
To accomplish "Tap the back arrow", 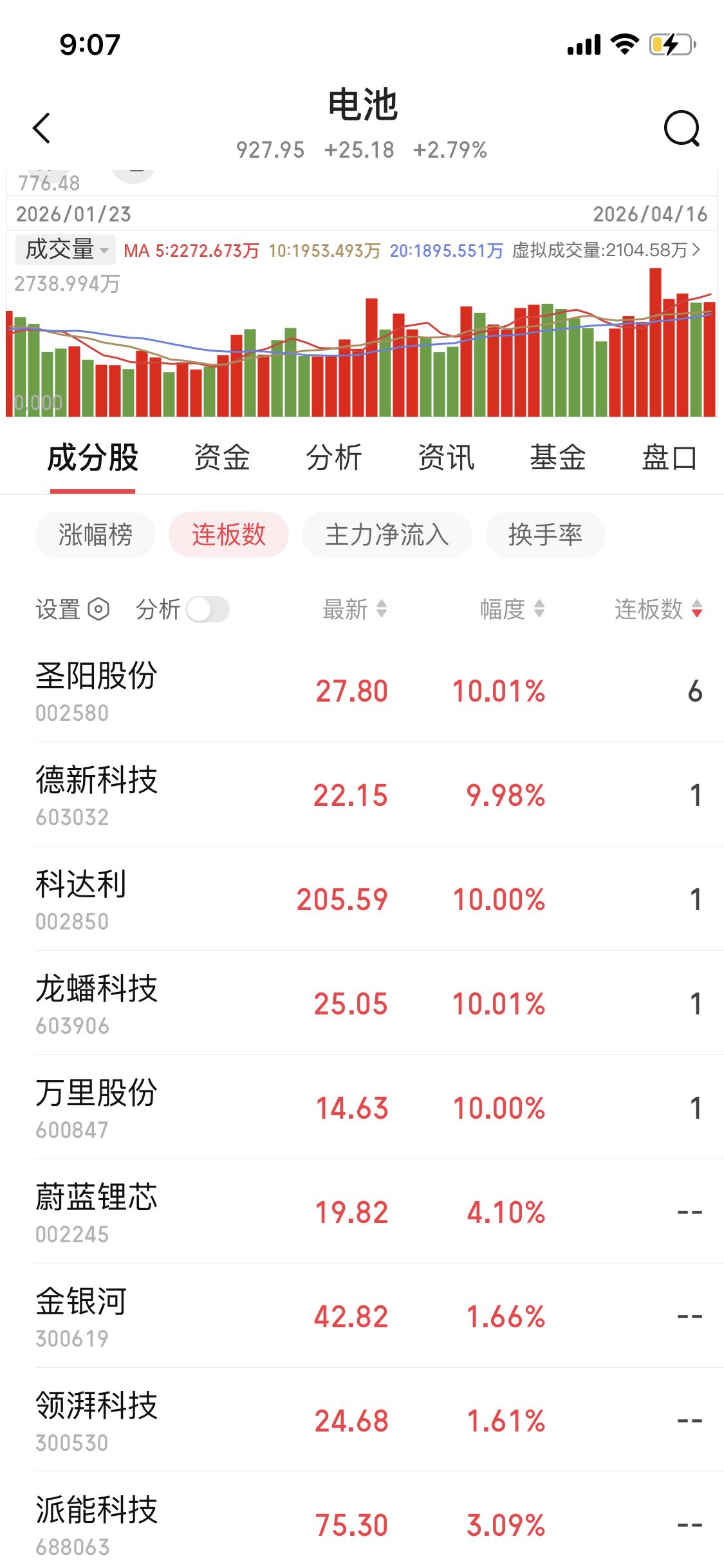I will pyautogui.click(x=41, y=127).
